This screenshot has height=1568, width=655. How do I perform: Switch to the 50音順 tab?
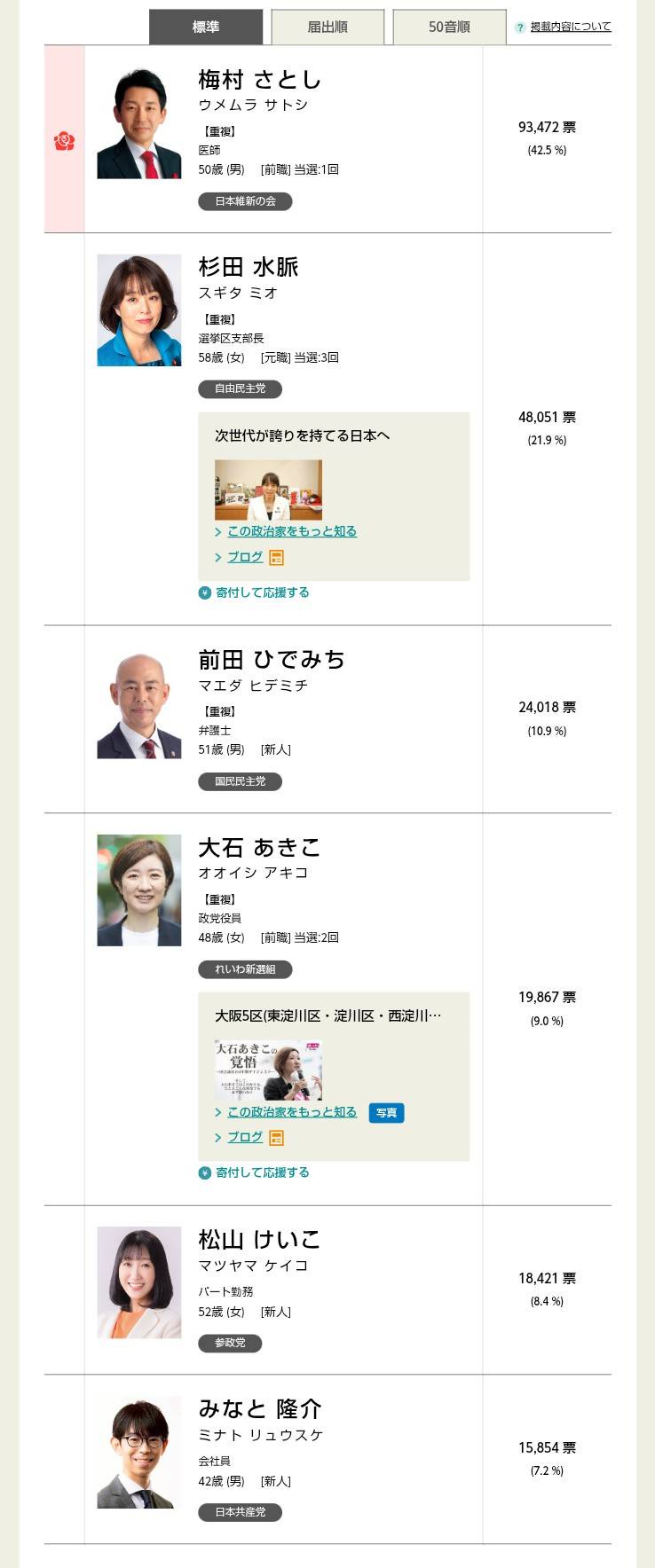point(449,27)
